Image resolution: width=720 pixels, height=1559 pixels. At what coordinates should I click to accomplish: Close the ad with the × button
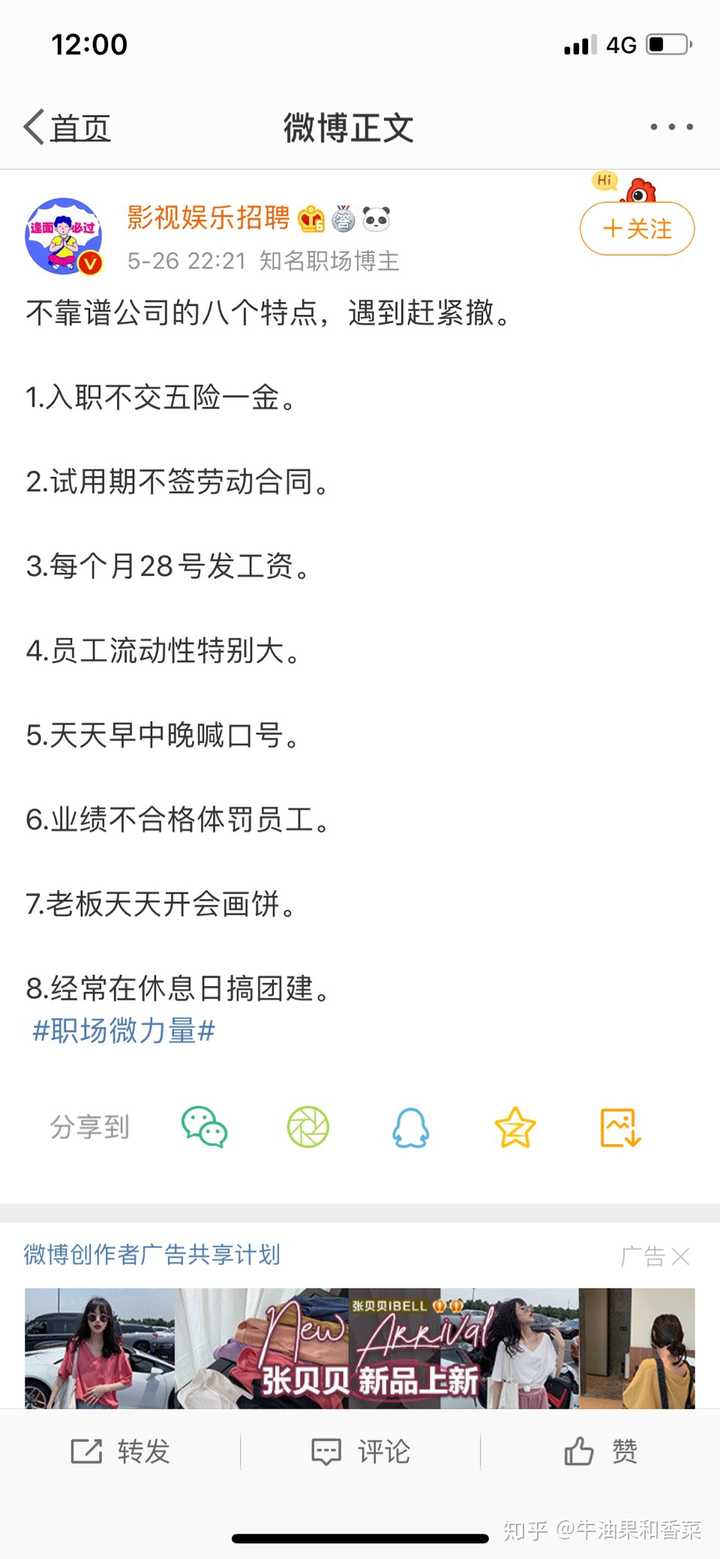point(684,1257)
